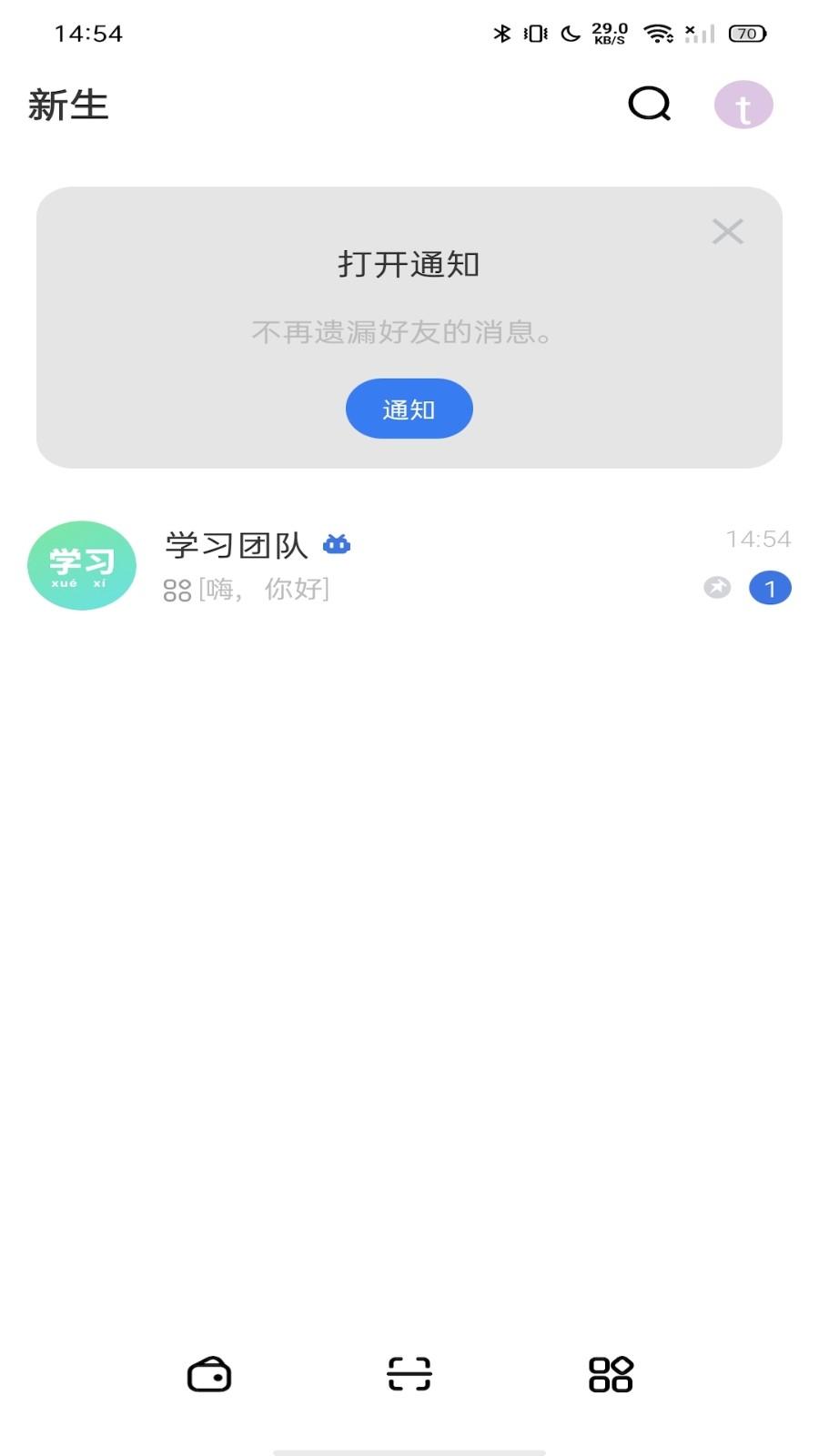Select the wallet icon in bottom navigation
The image size is (819, 1456).
pyautogui.click(x=207, y=1375)
